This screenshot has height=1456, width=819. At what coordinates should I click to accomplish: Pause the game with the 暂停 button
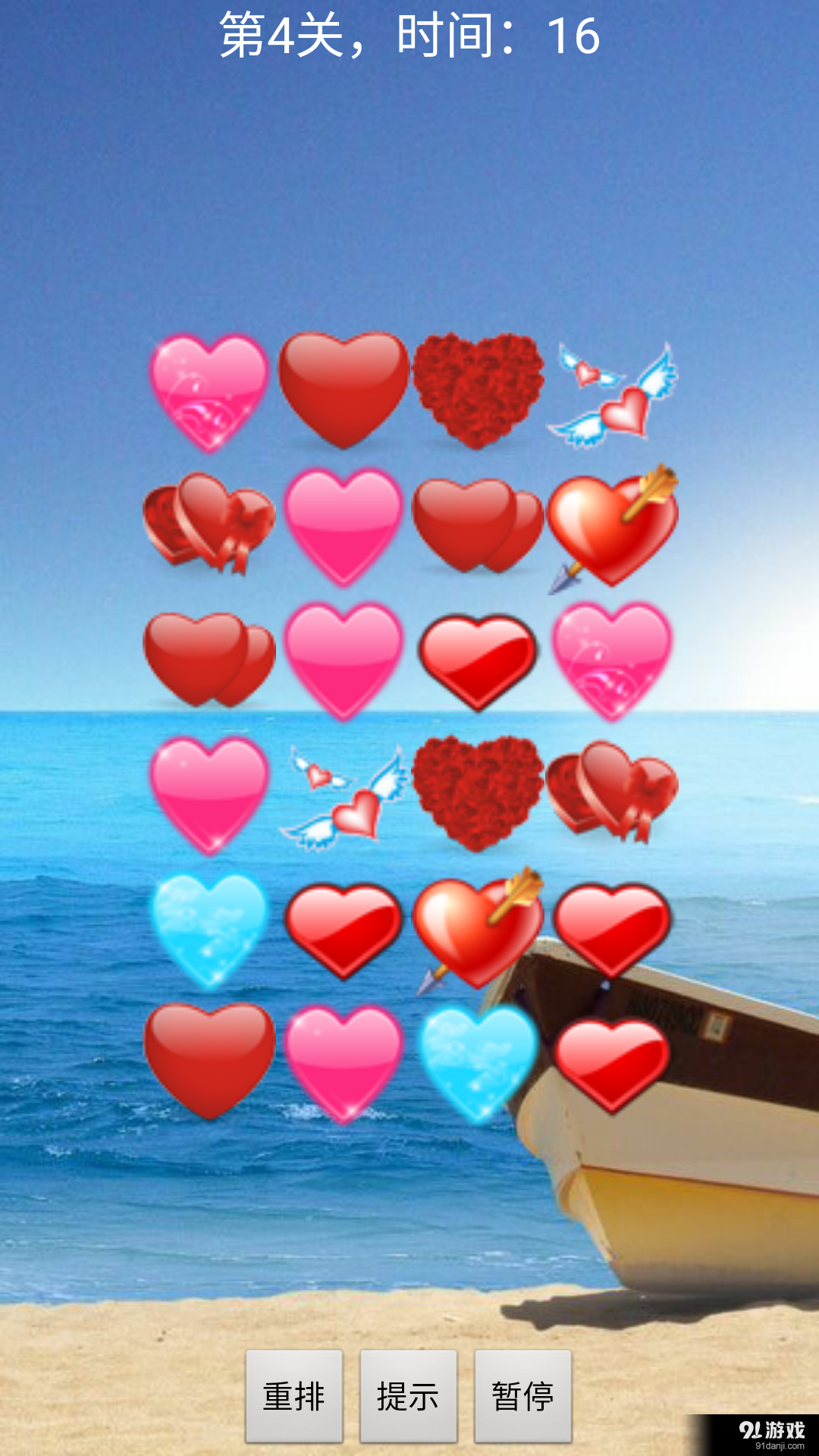point(522,1396)
